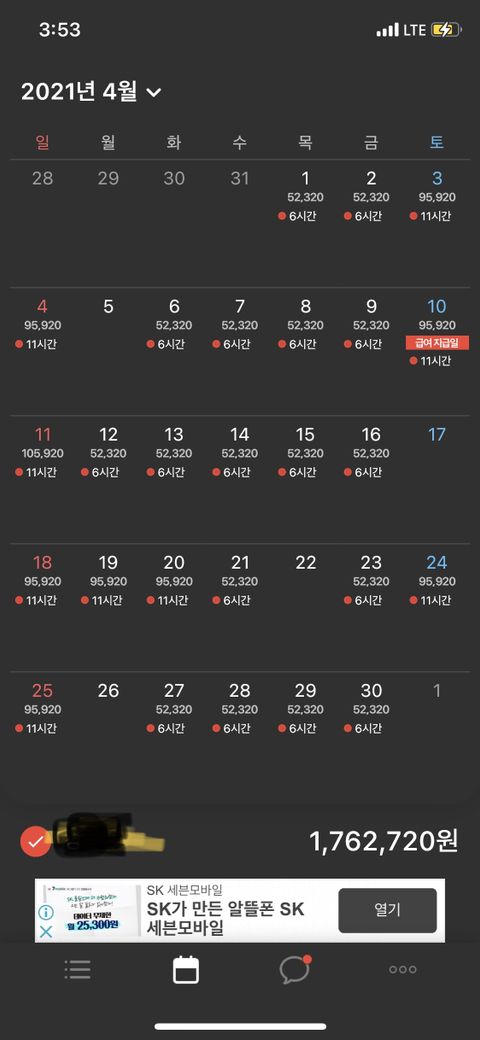Switch to the list tab
The width and height of the screenshot is (480, 1040).
tap(78, 970)
